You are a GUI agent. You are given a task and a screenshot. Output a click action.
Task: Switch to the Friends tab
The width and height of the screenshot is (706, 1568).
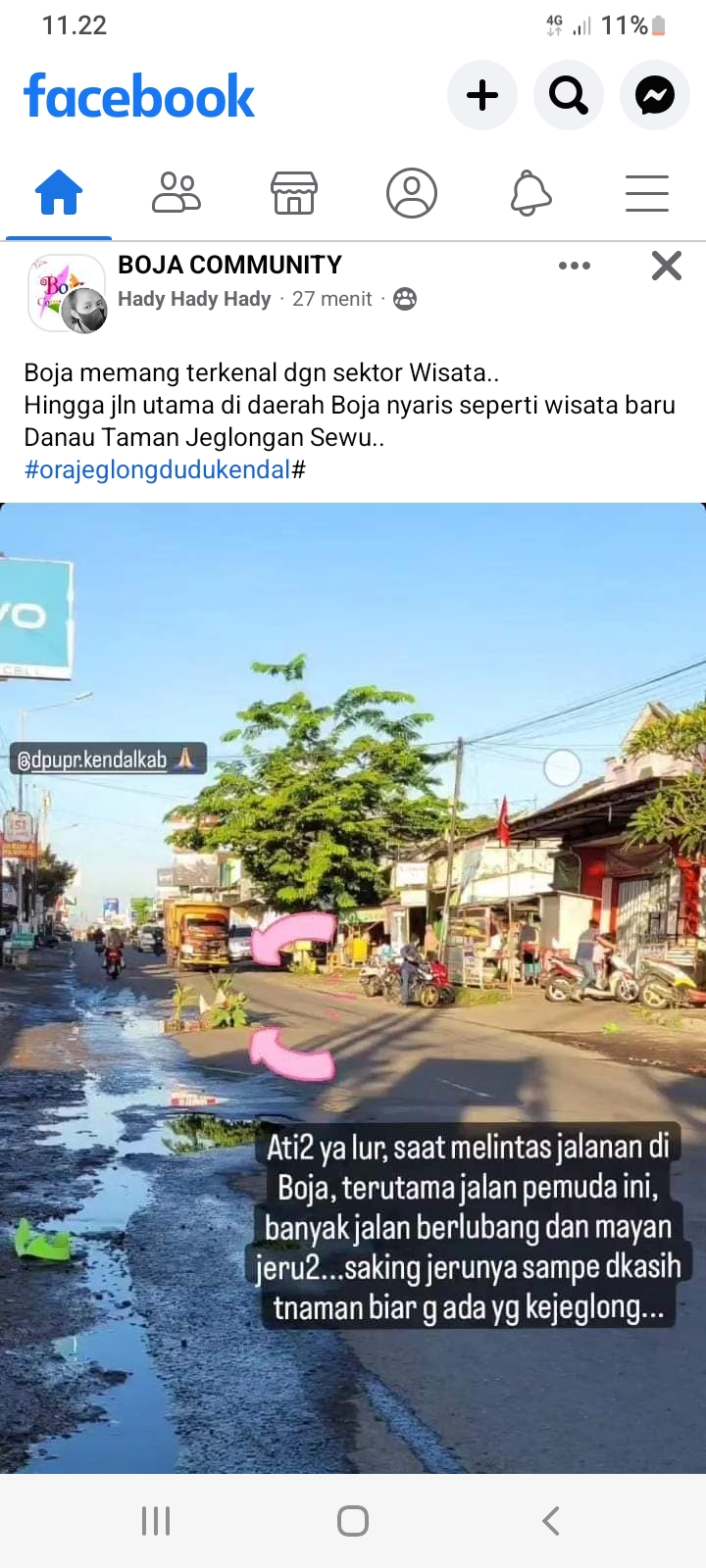[x=176, y=192]
